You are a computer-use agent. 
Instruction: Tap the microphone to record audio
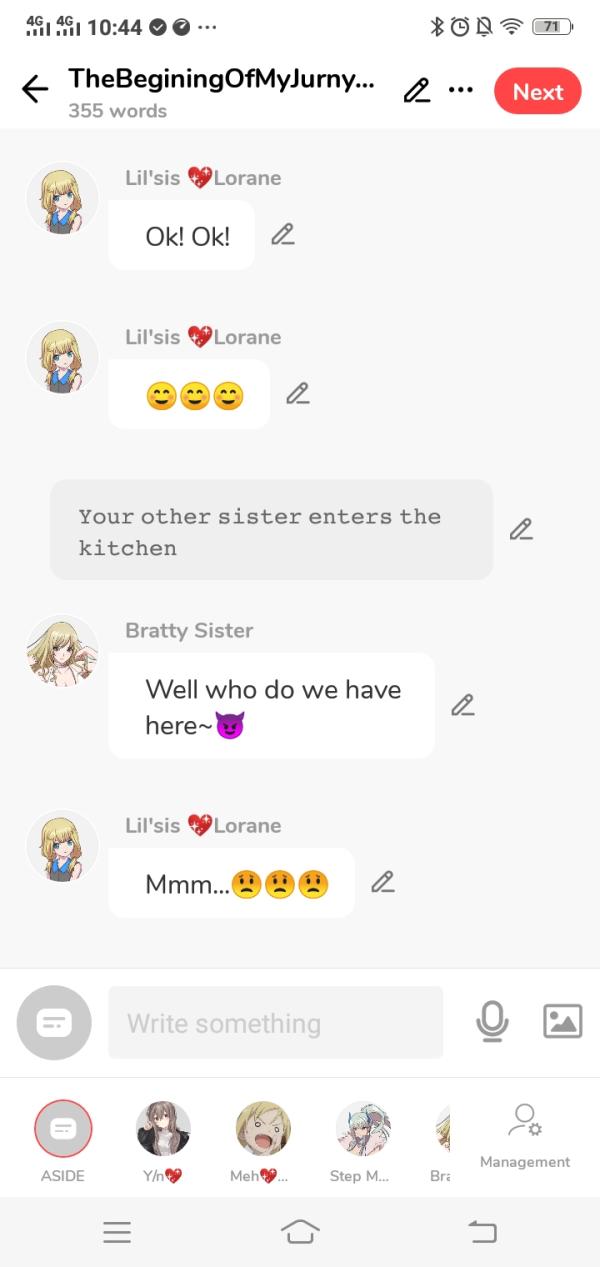[x=492, y=1021]
